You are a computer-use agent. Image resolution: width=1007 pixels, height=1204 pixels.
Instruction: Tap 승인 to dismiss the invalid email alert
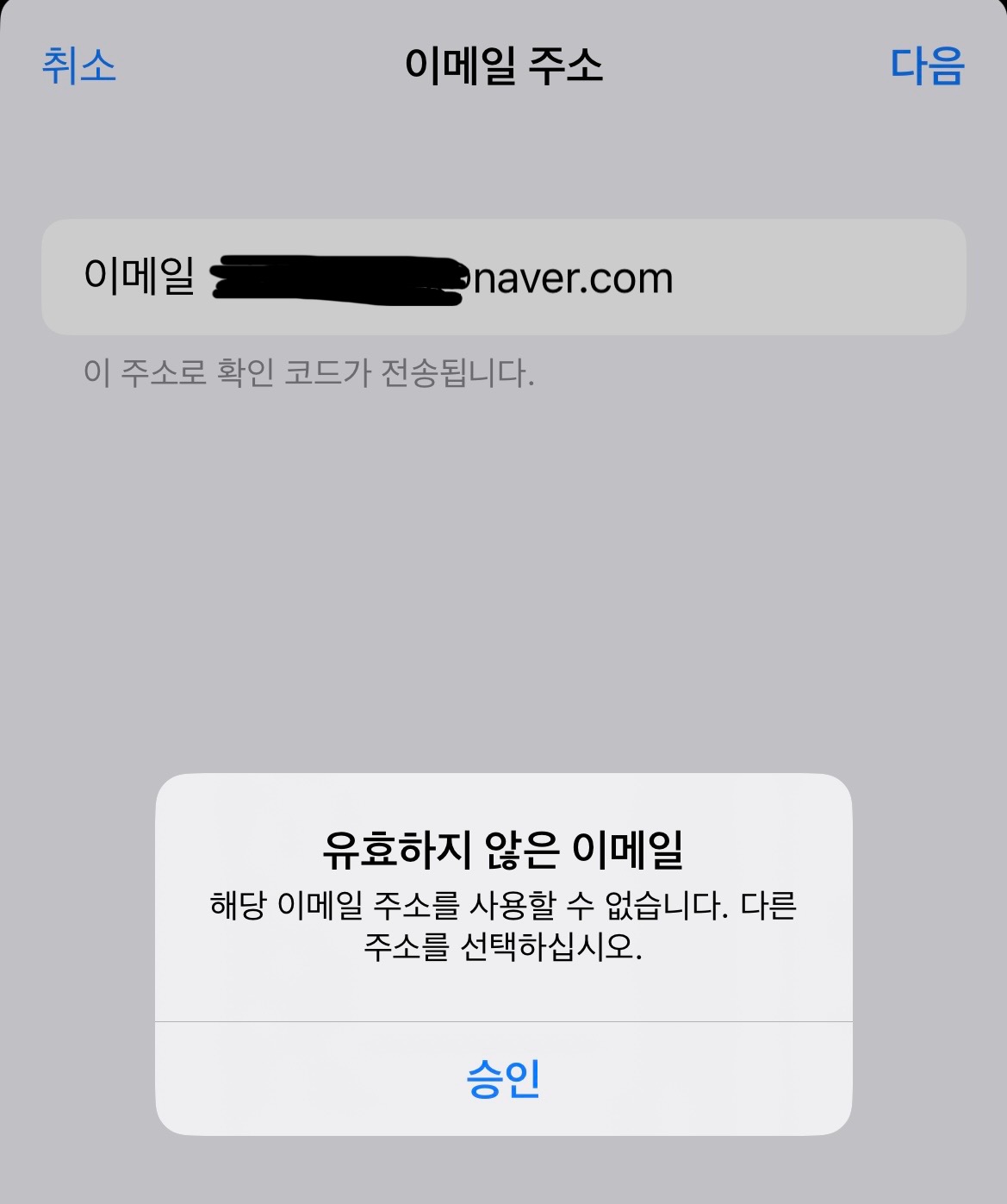(503, 1078)
